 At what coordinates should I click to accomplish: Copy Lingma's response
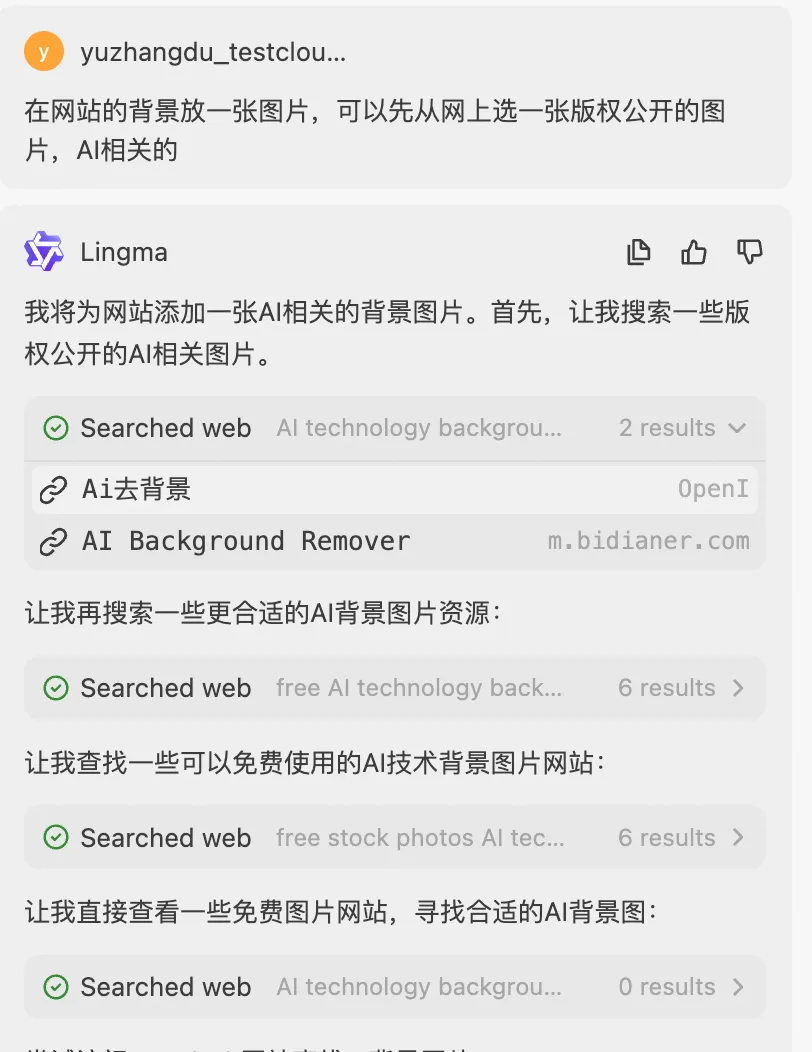click(x=639, y=252)
